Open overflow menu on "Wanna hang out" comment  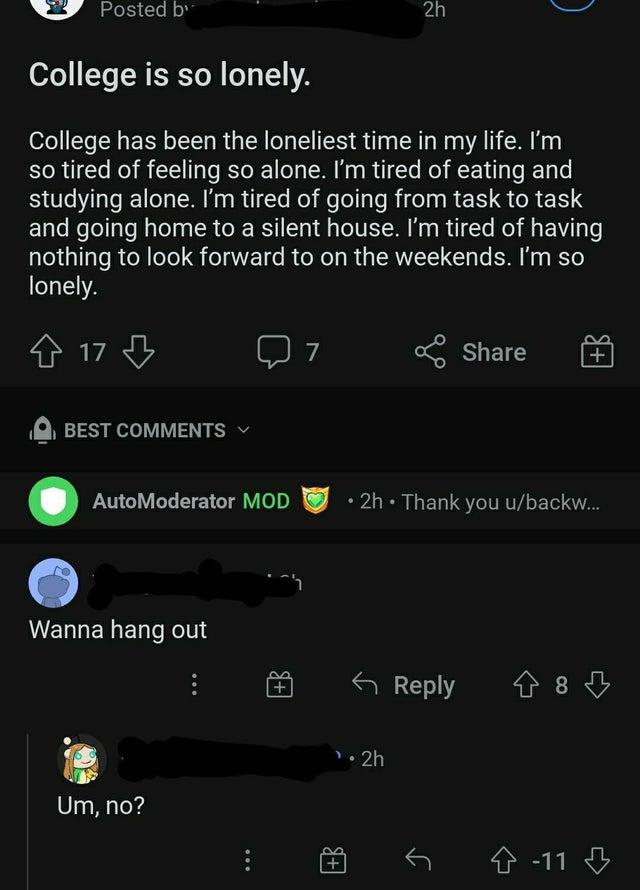point(196,685)
